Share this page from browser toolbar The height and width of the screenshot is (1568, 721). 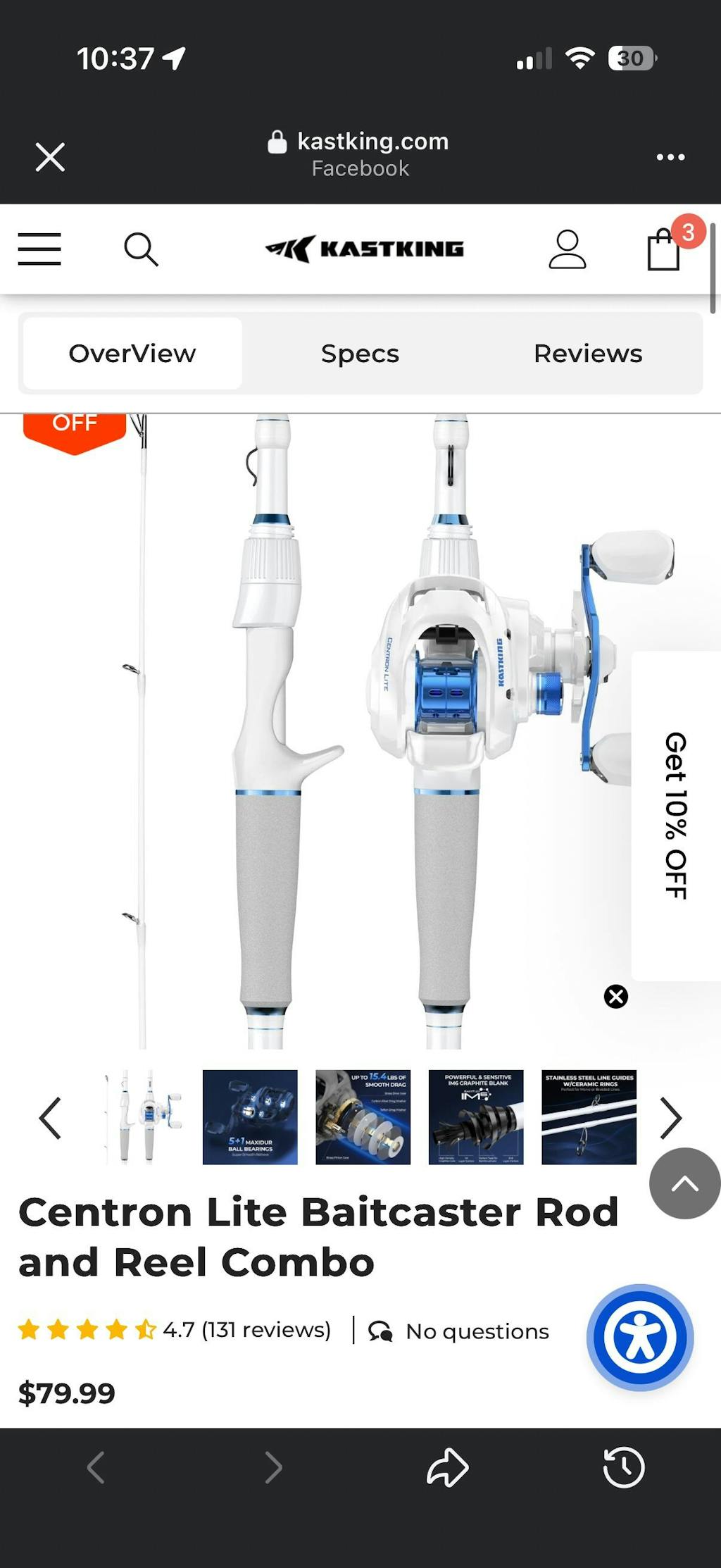448,1468
